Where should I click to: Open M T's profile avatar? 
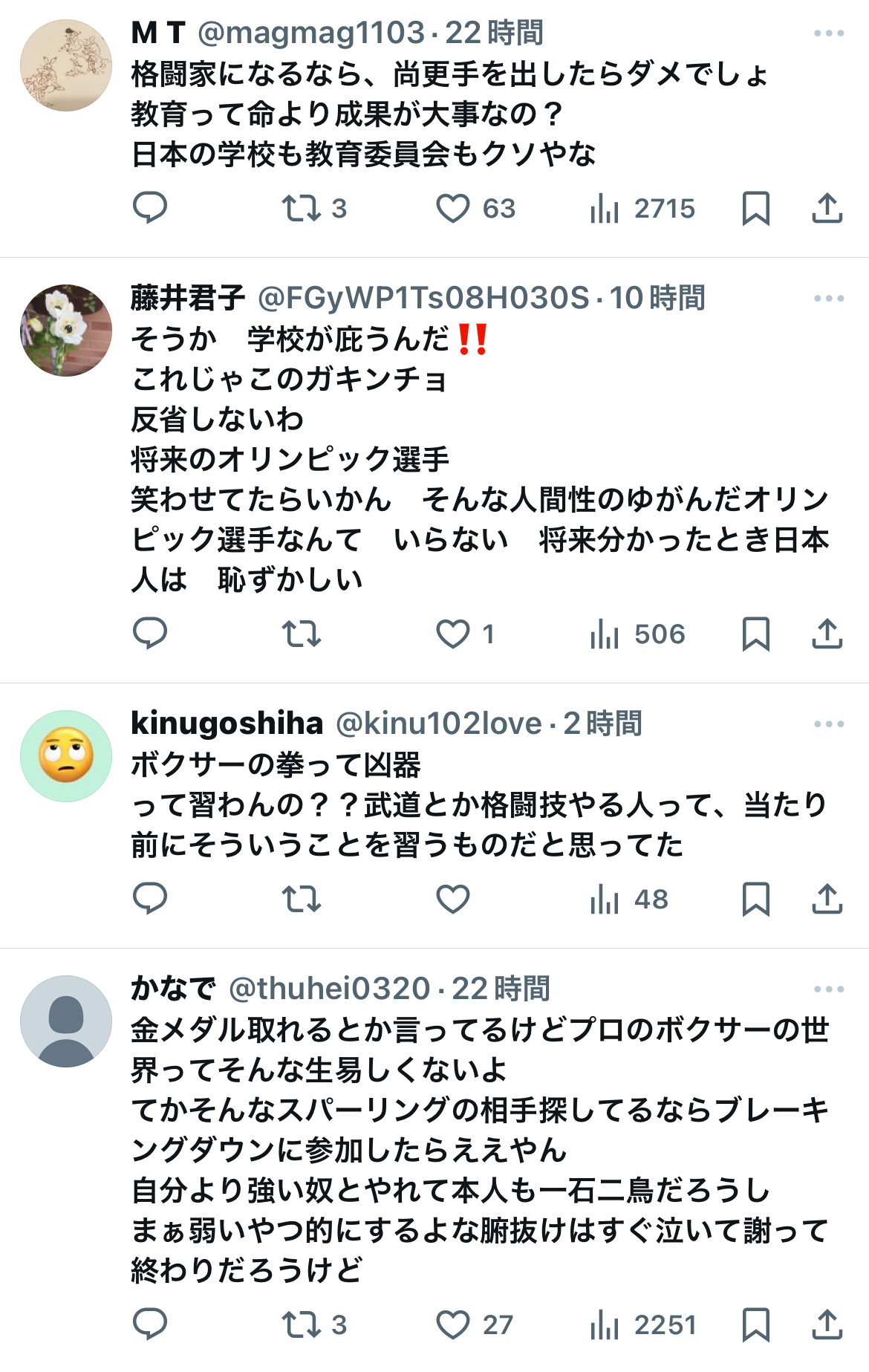point(66,65)
